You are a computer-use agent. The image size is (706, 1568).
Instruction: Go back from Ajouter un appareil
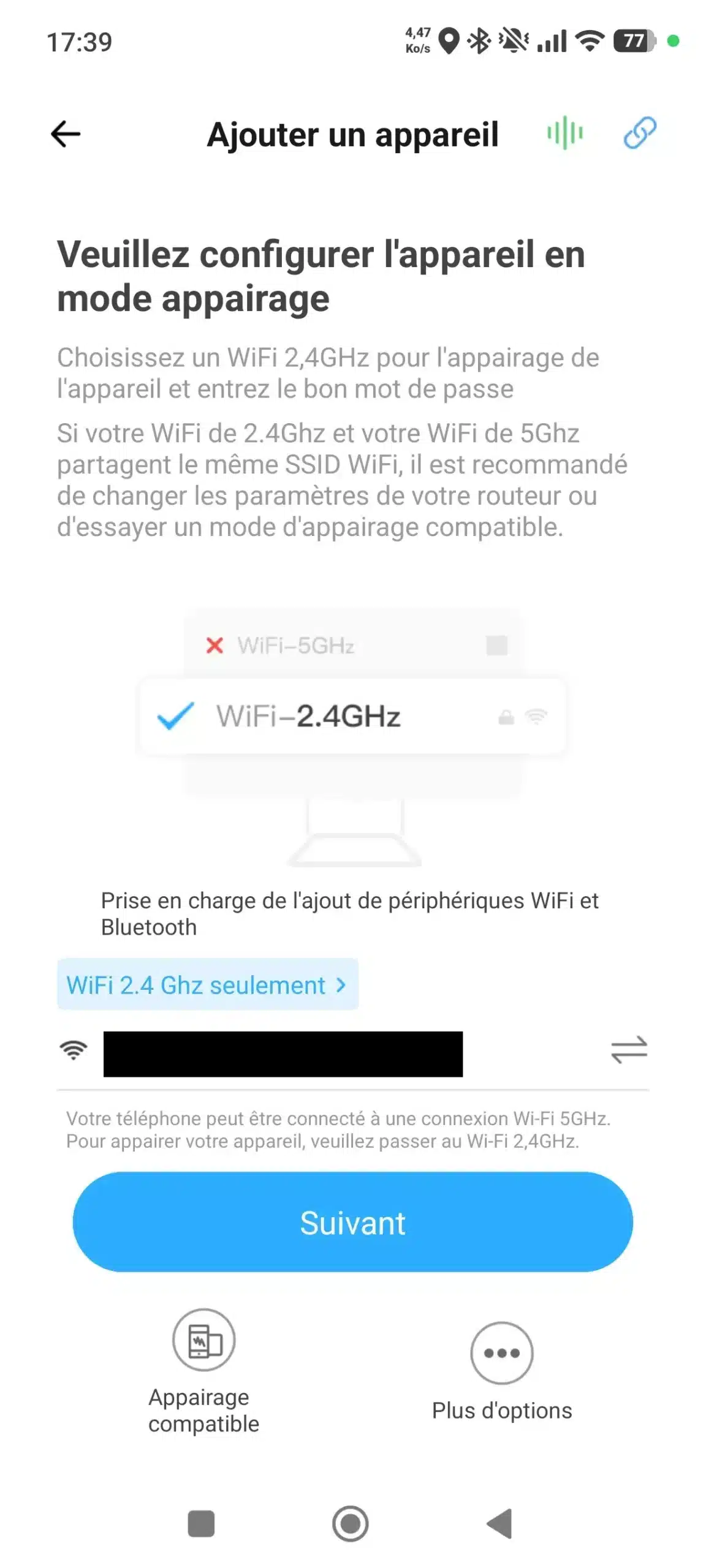click(66, 134)
